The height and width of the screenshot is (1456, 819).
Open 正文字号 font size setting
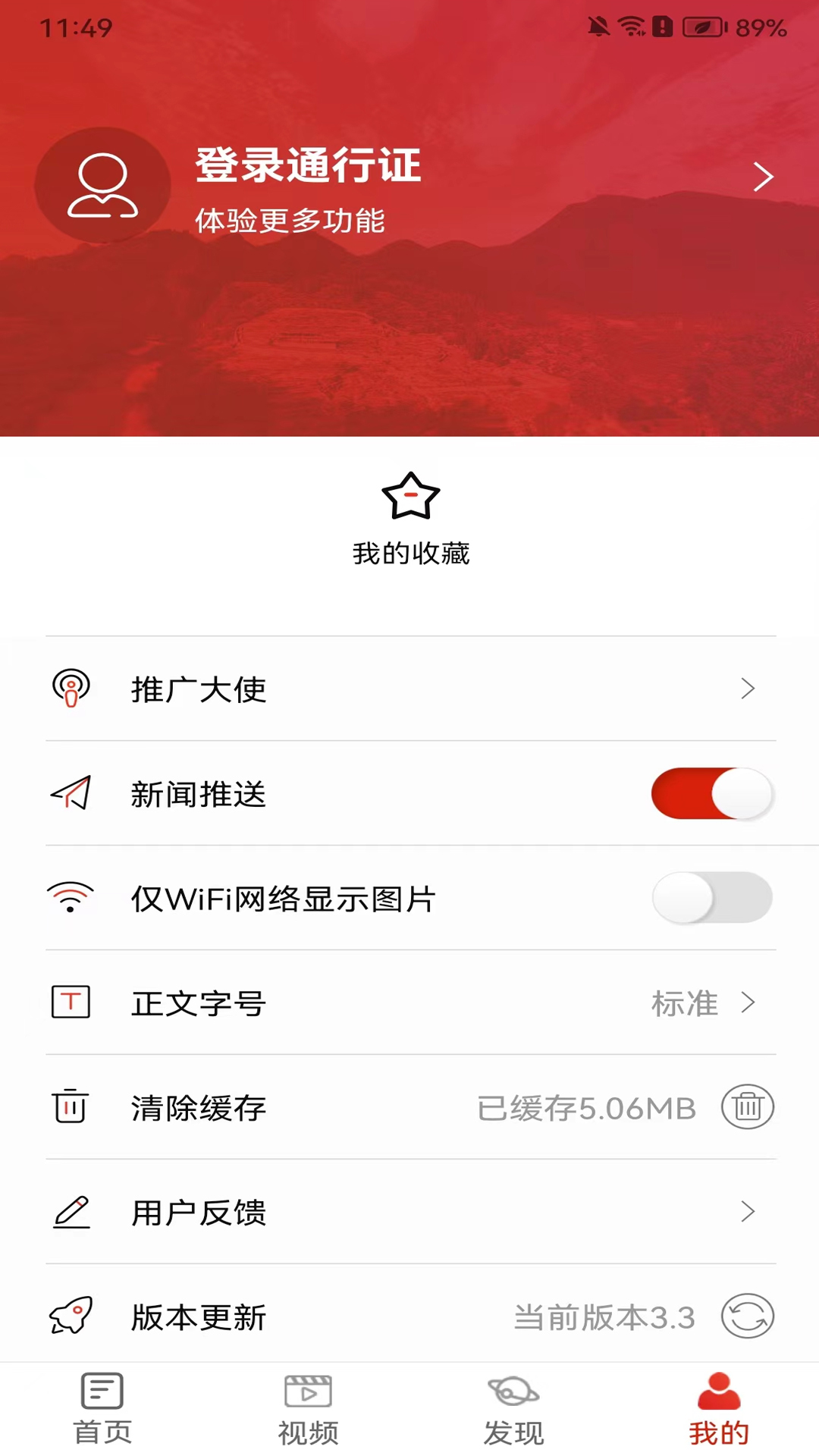pos(409,1003)
